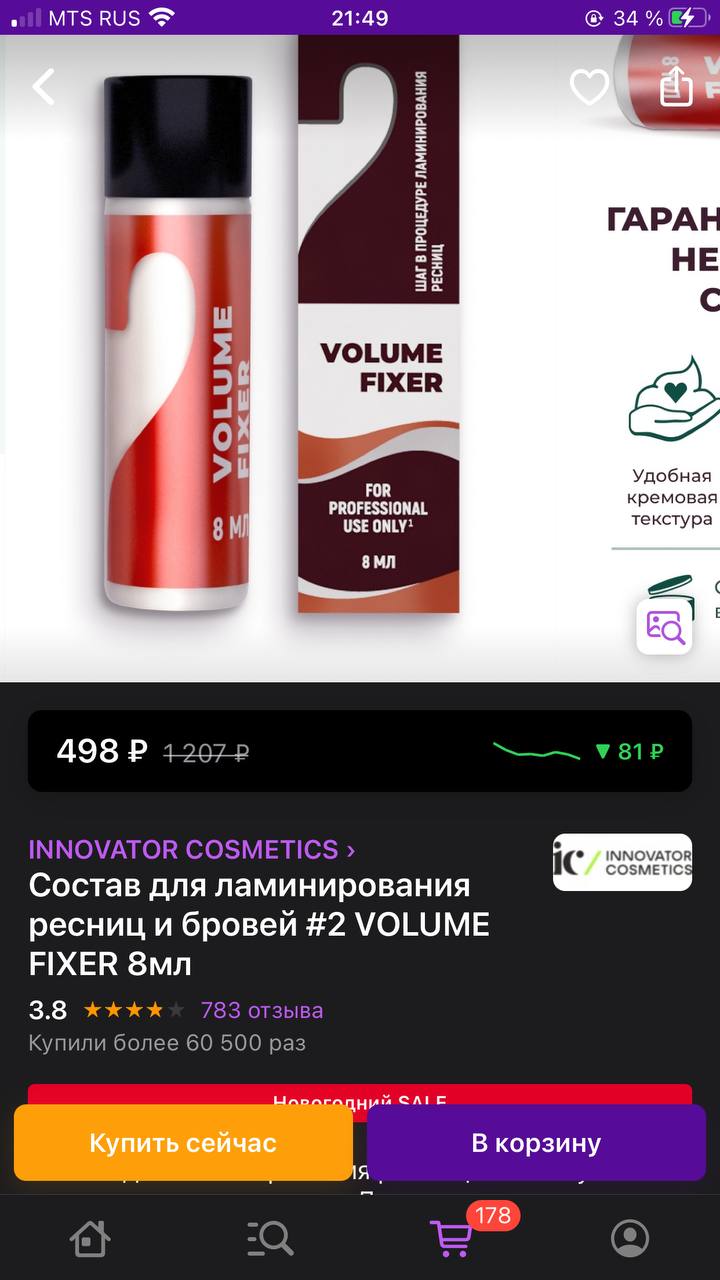
Task: Go to the profile tab
Action: coord(630,1239)
